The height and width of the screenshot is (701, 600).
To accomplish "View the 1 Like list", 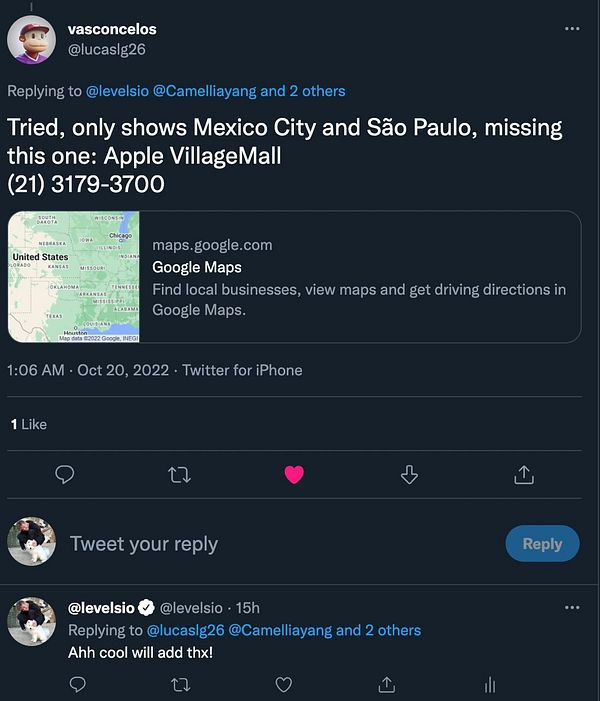I will 28,424.
